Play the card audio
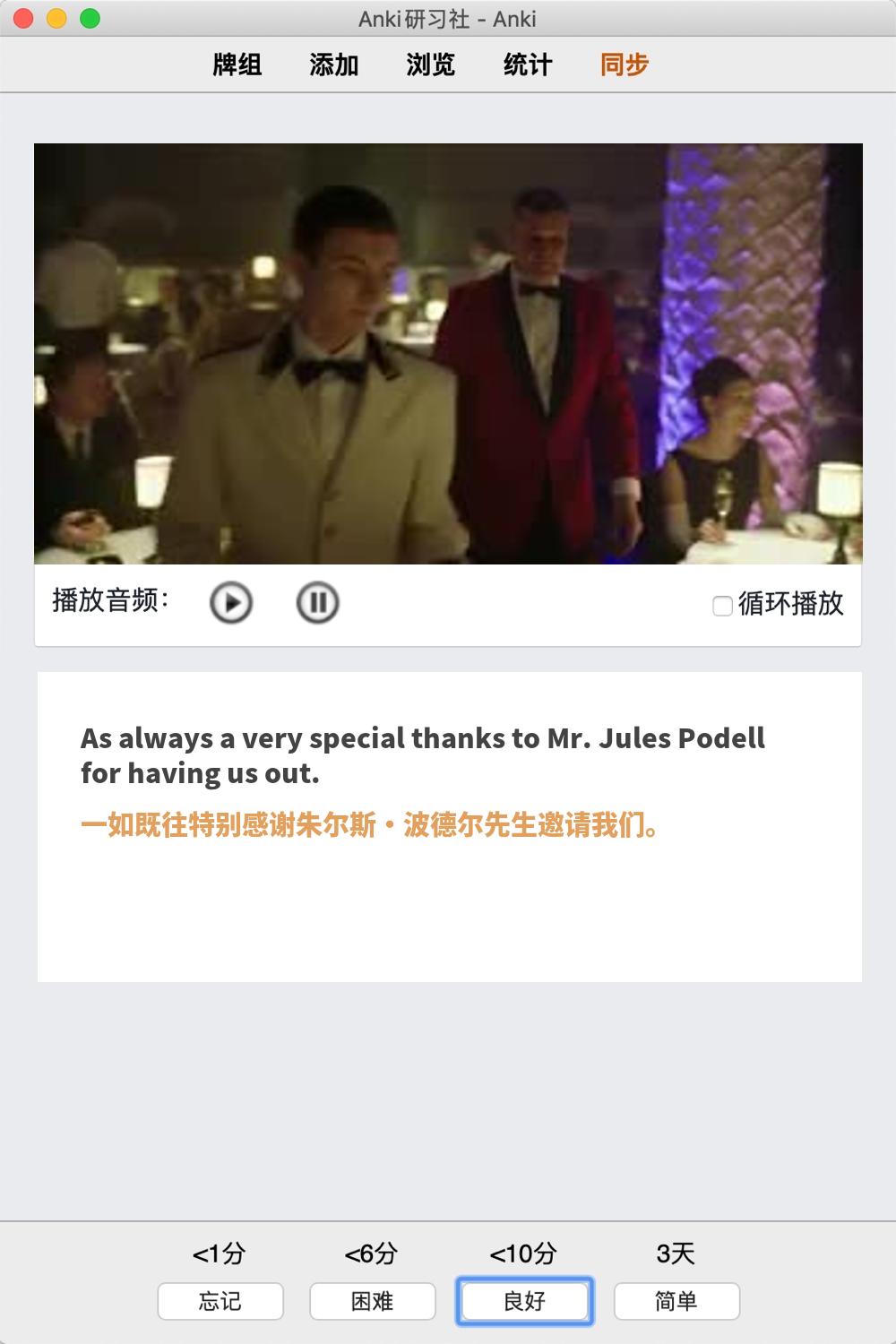 click(231, 602)
